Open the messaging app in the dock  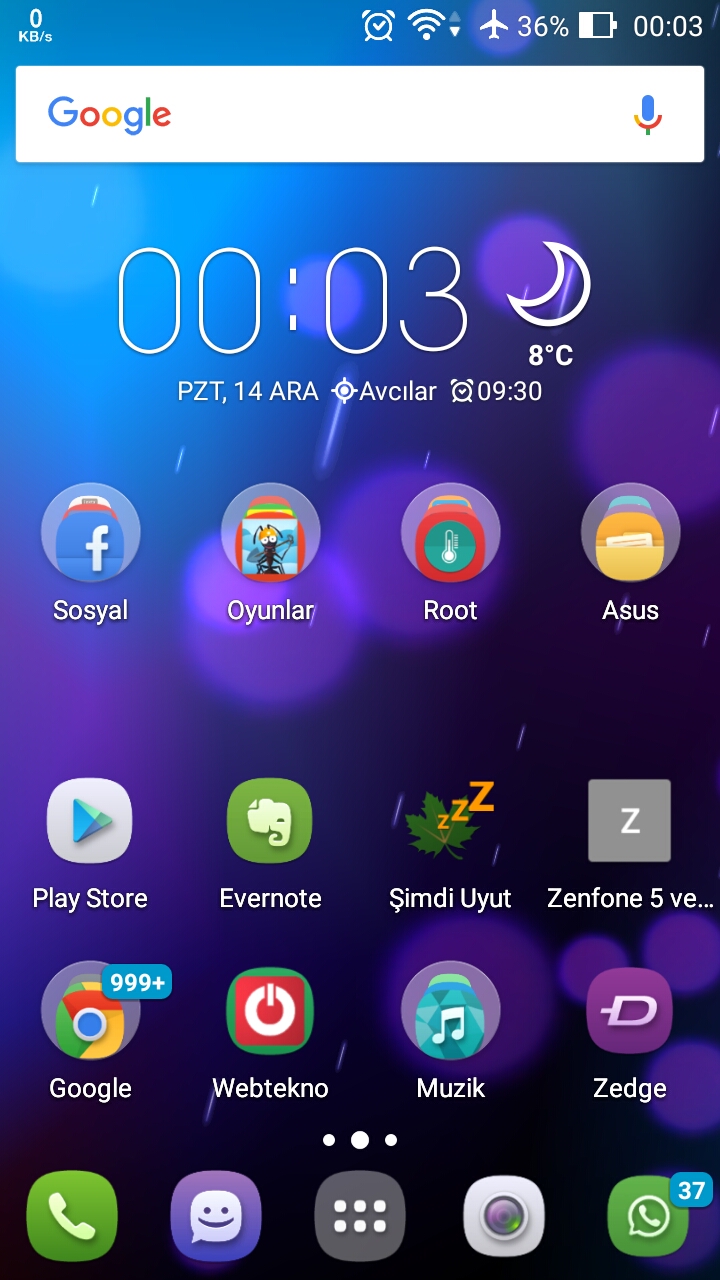pos(216,1216)
